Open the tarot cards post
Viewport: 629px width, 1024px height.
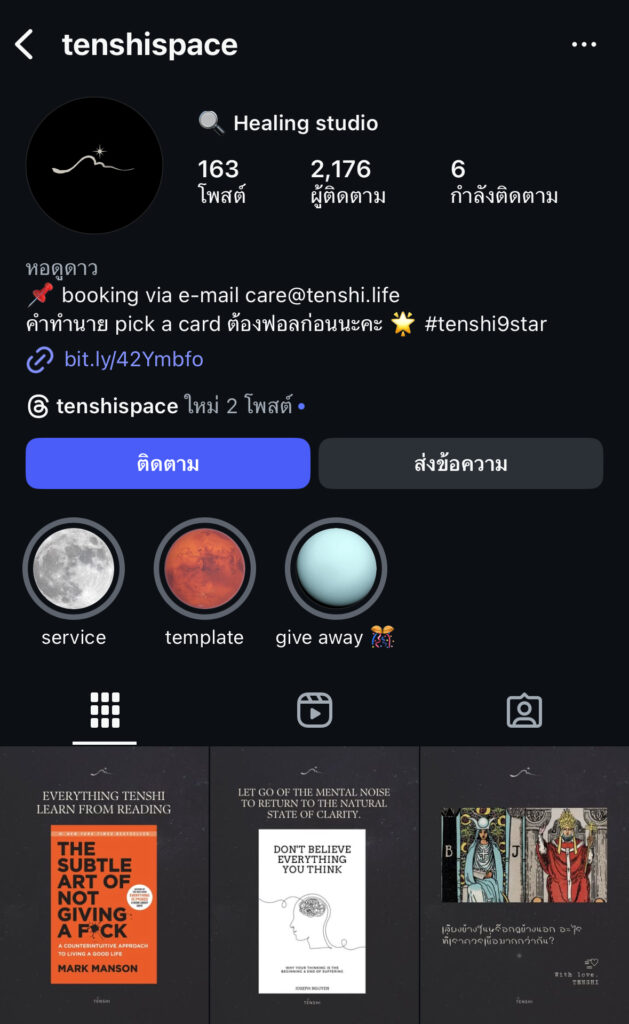(x=524, y=885)
